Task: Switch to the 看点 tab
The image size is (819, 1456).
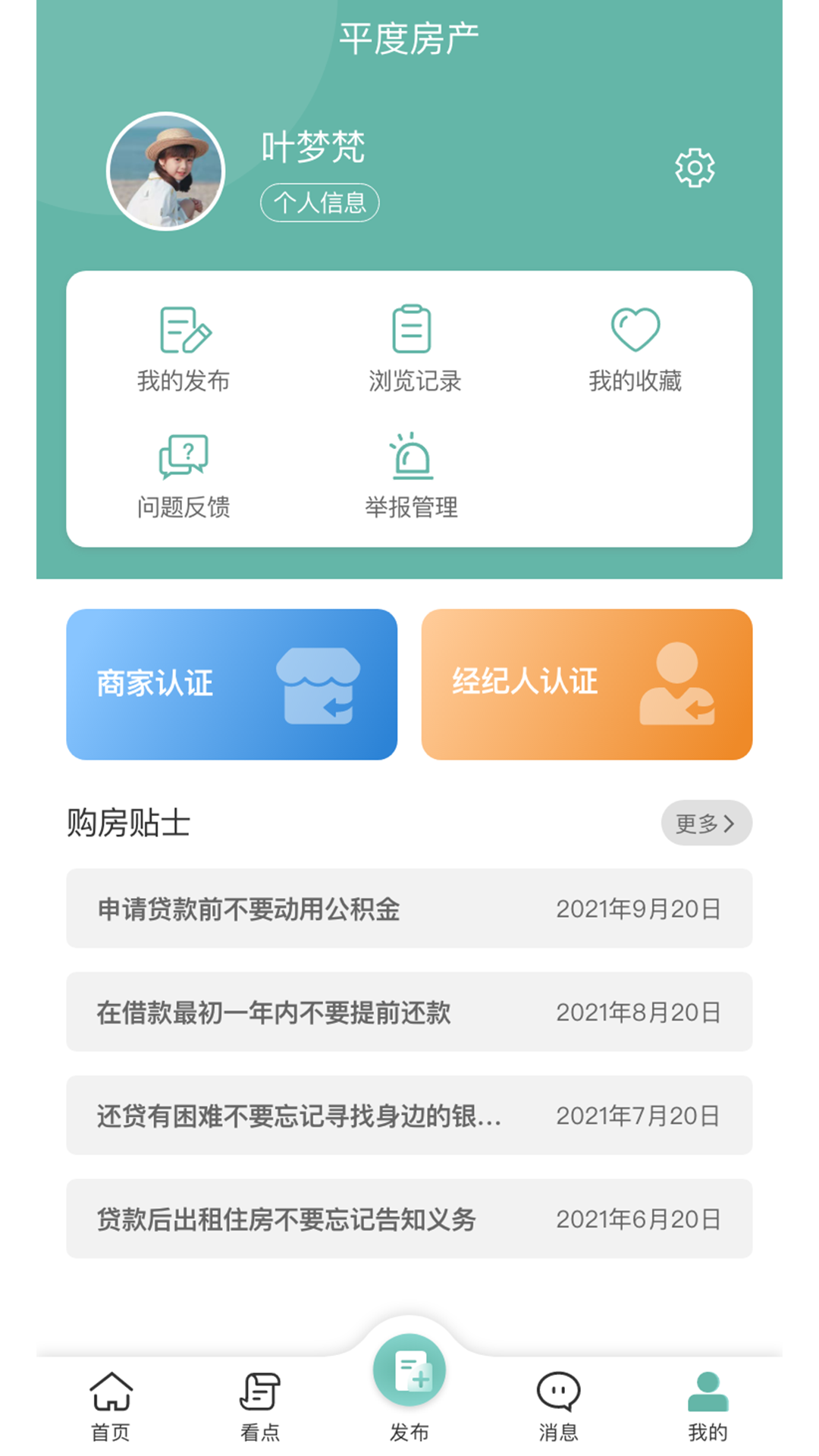Action: point(260,1406)
